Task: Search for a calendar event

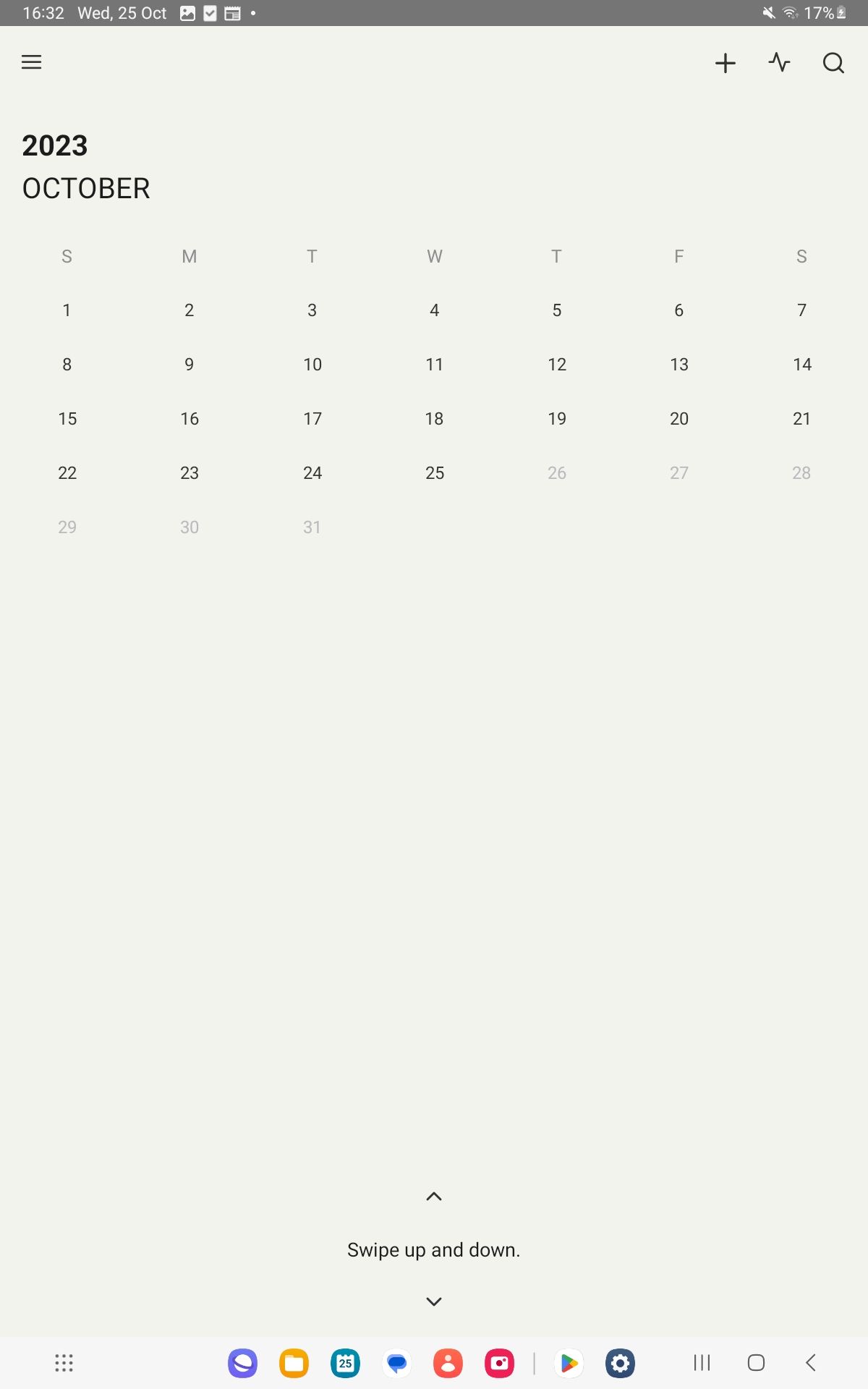Action: (x=833, y=63)
